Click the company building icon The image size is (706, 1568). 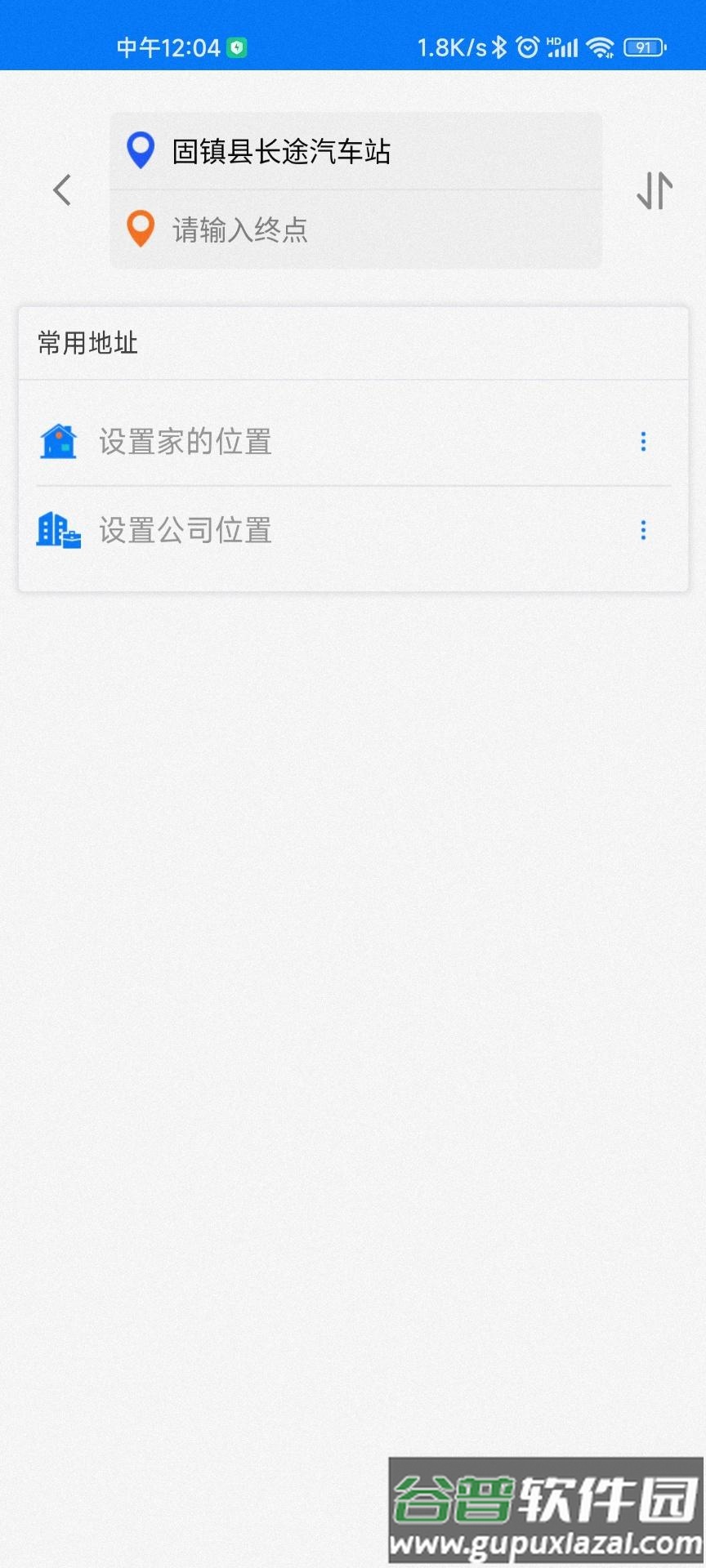click(x=58, y=531)
